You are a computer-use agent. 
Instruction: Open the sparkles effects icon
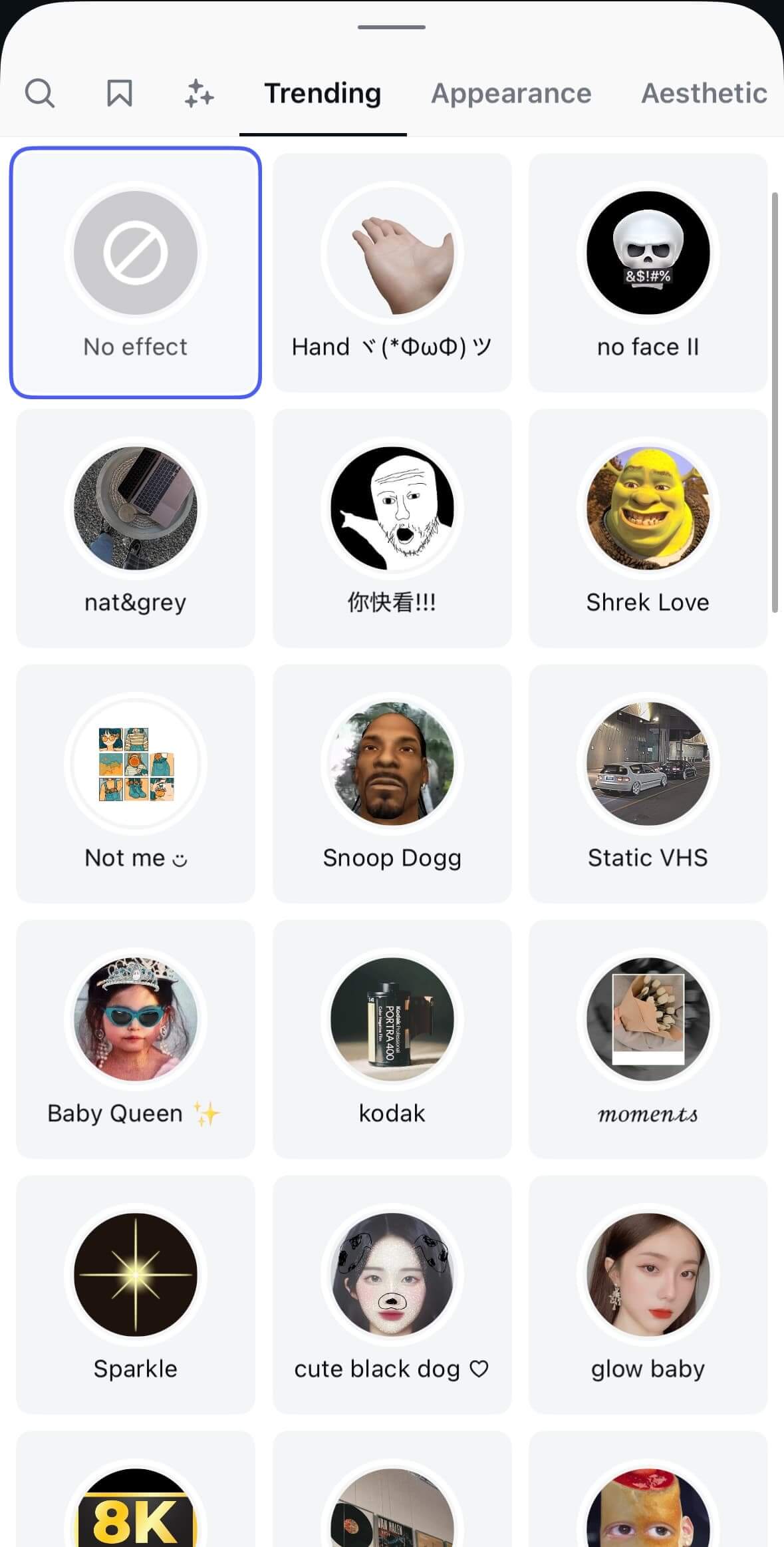(199, 93)
